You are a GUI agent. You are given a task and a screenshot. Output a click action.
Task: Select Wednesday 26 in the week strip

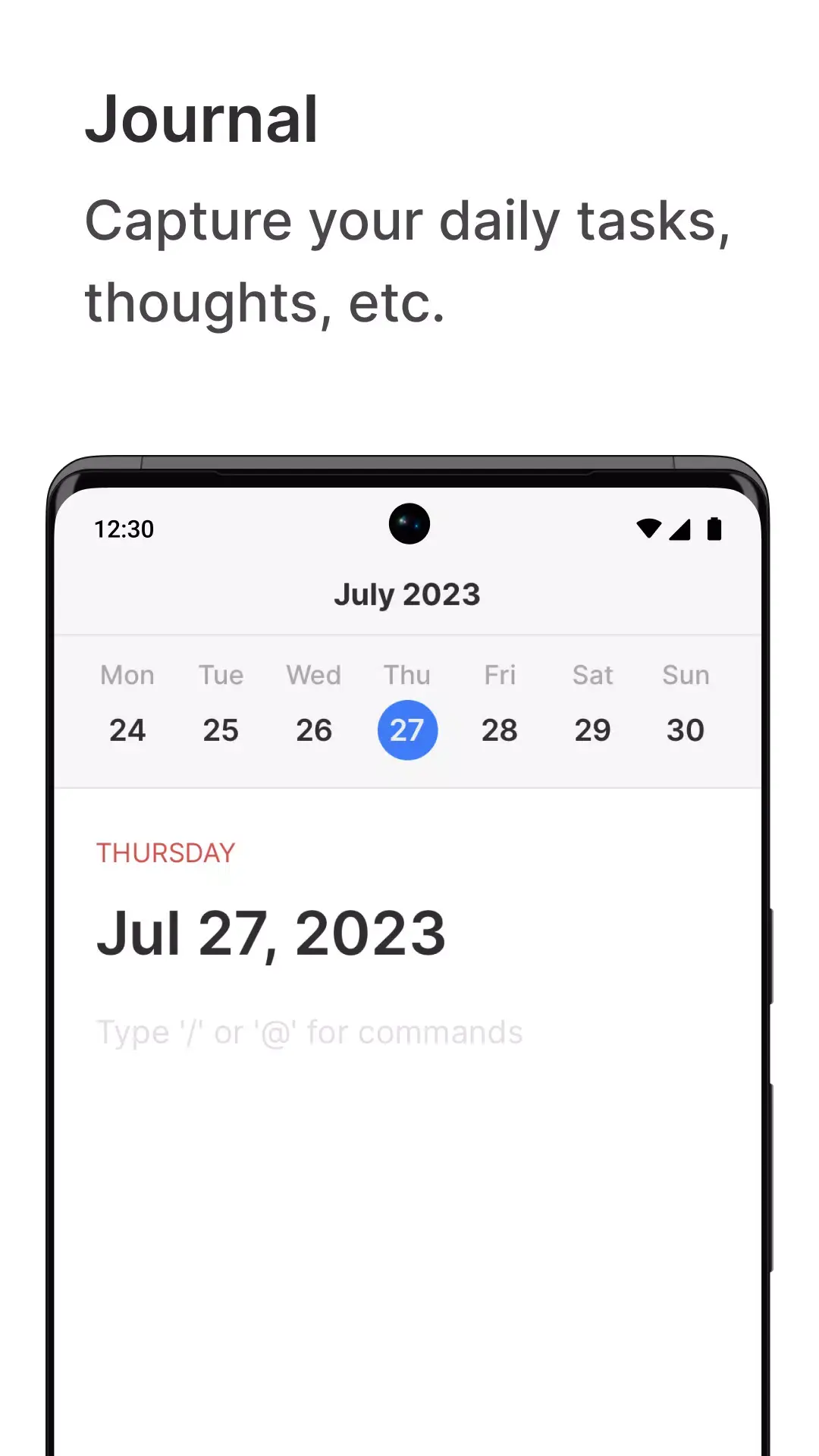click(314, 729)
